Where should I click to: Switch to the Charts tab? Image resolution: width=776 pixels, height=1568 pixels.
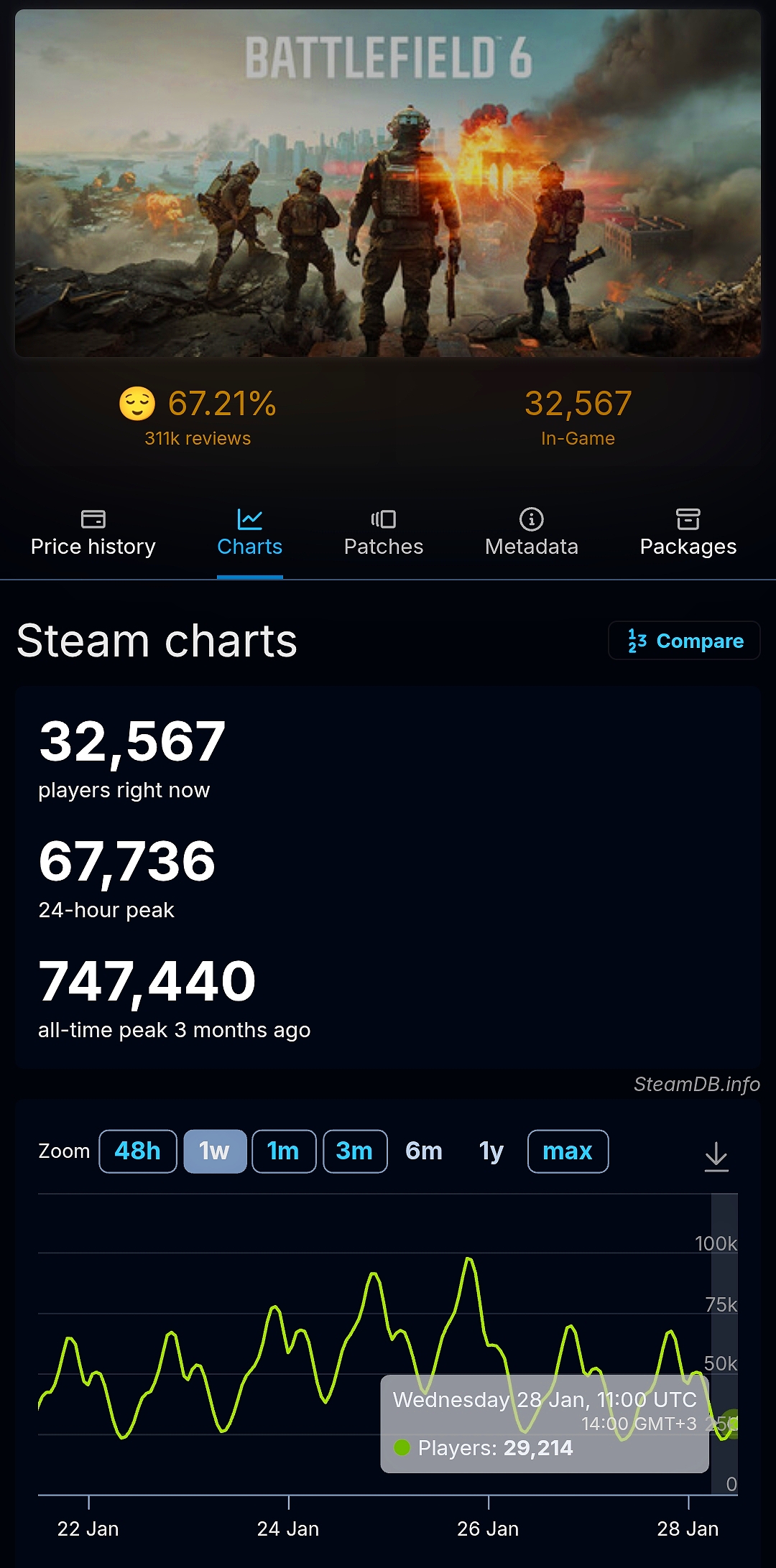pyautogui.click(x=249, y=533)
